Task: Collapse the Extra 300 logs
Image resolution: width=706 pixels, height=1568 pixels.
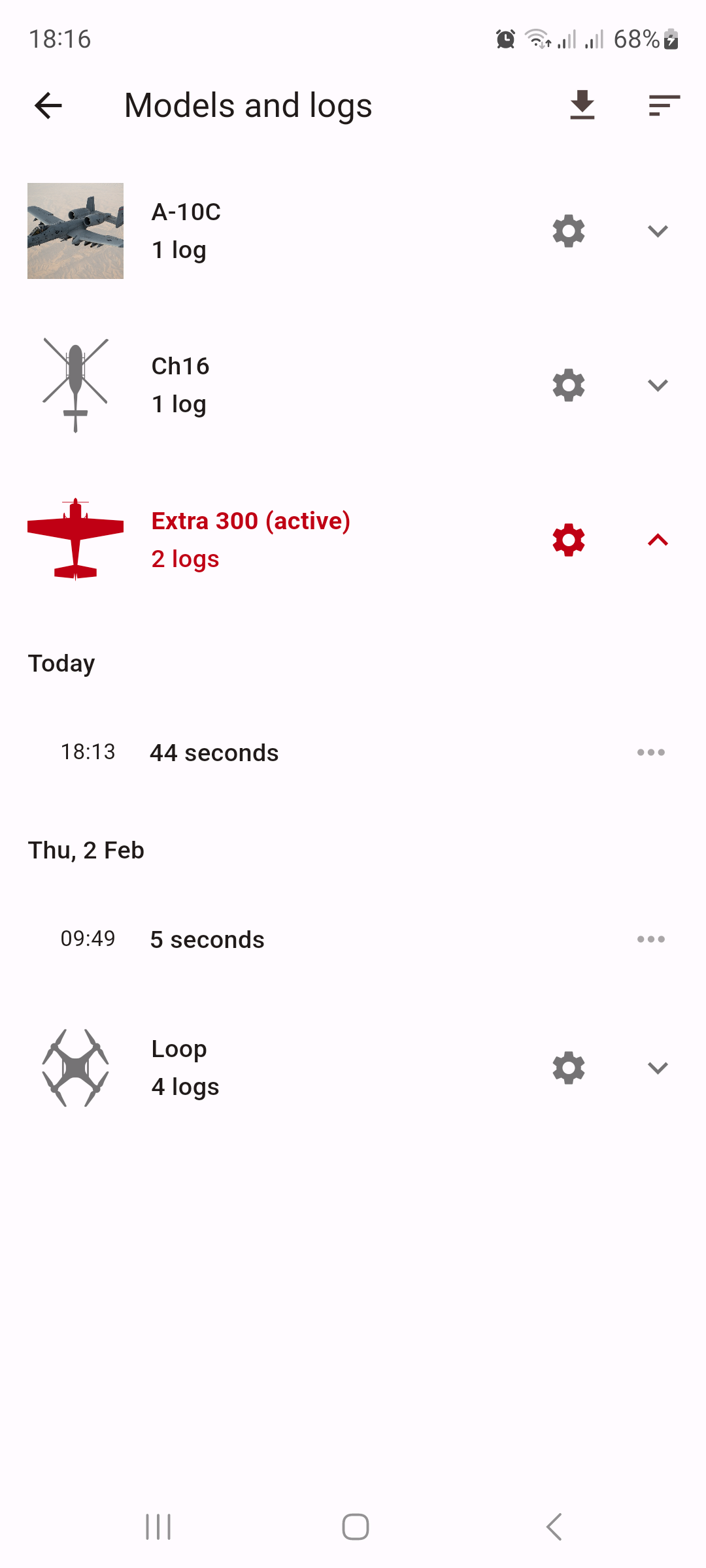Action: (x=658, y=540)
